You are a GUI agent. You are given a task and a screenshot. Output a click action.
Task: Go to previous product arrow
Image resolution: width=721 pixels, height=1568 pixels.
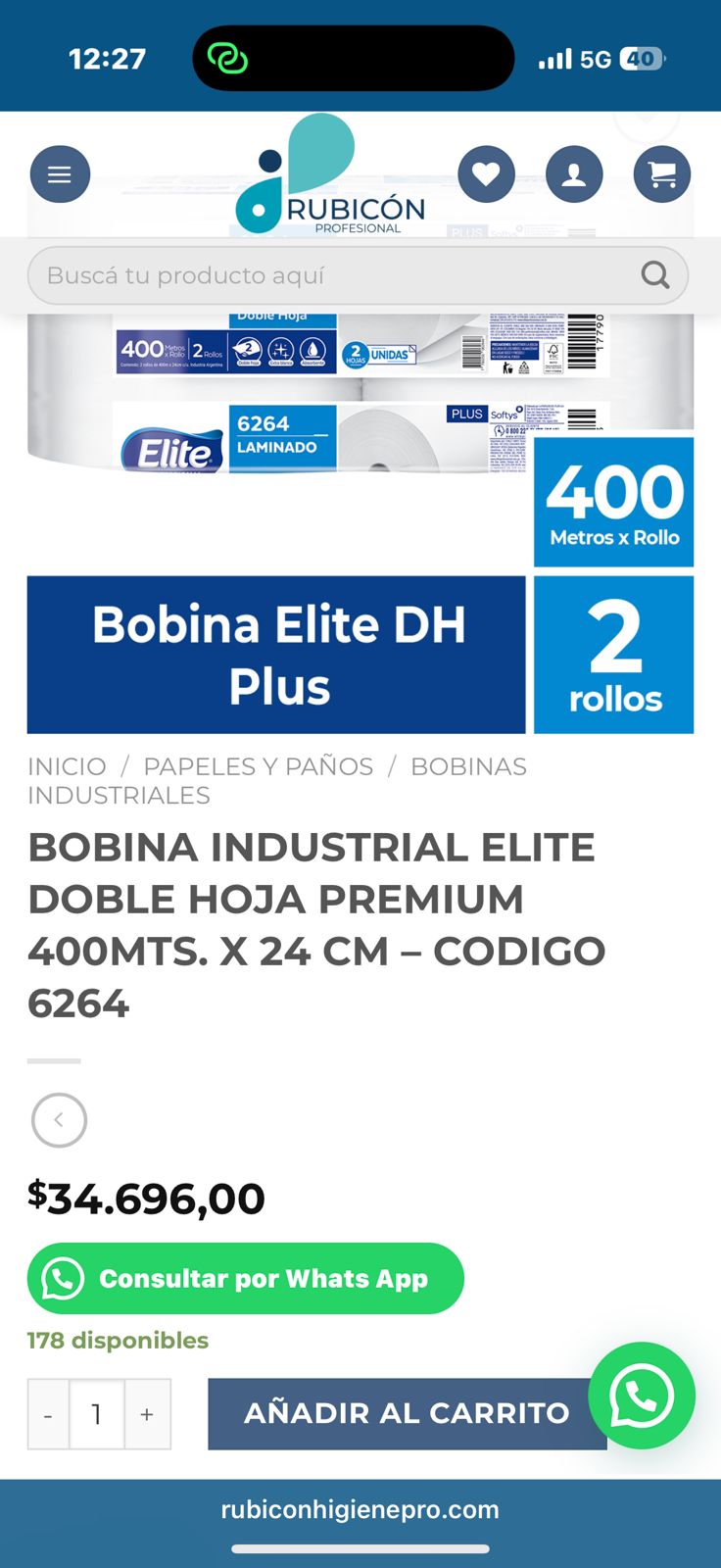[59, 1120]
